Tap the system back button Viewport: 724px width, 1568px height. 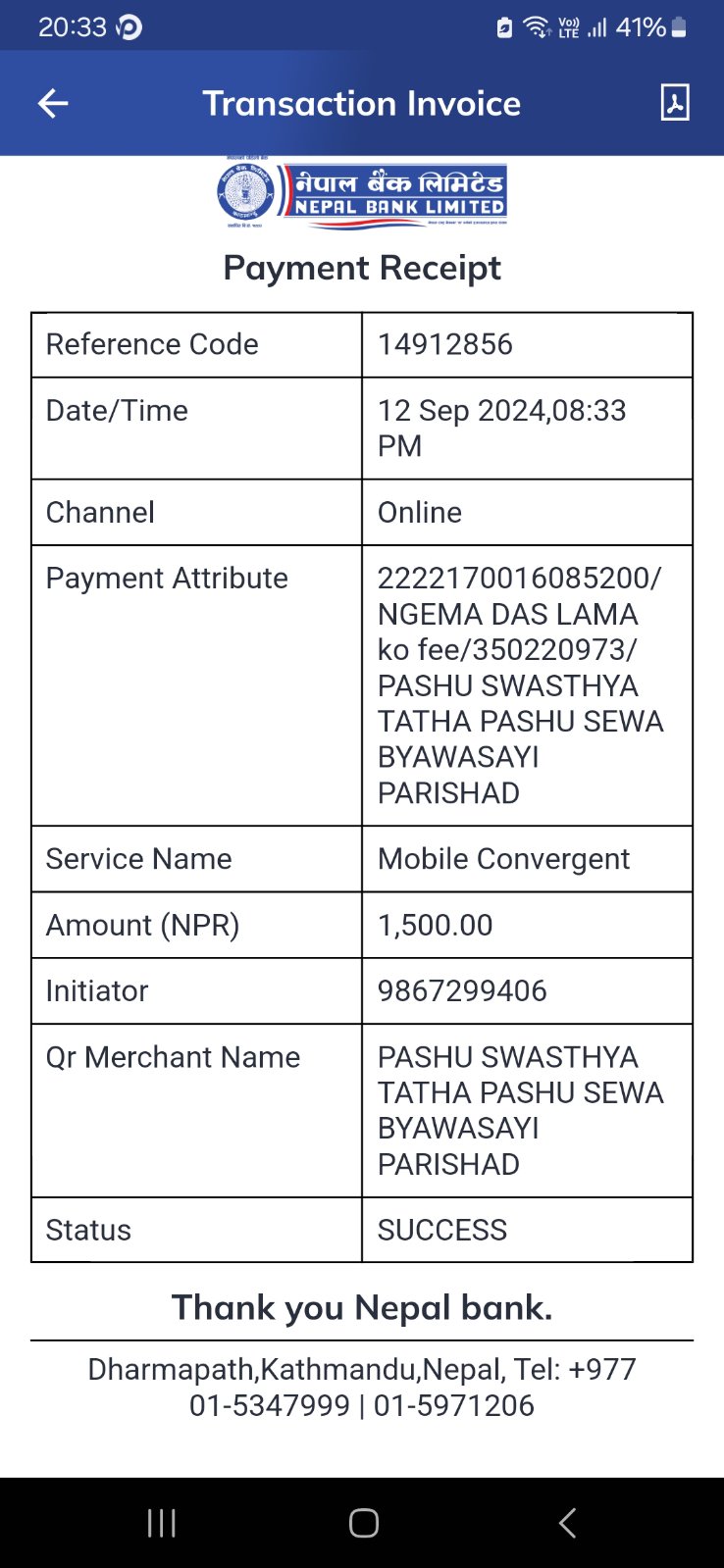click(x=567, y=1522)
